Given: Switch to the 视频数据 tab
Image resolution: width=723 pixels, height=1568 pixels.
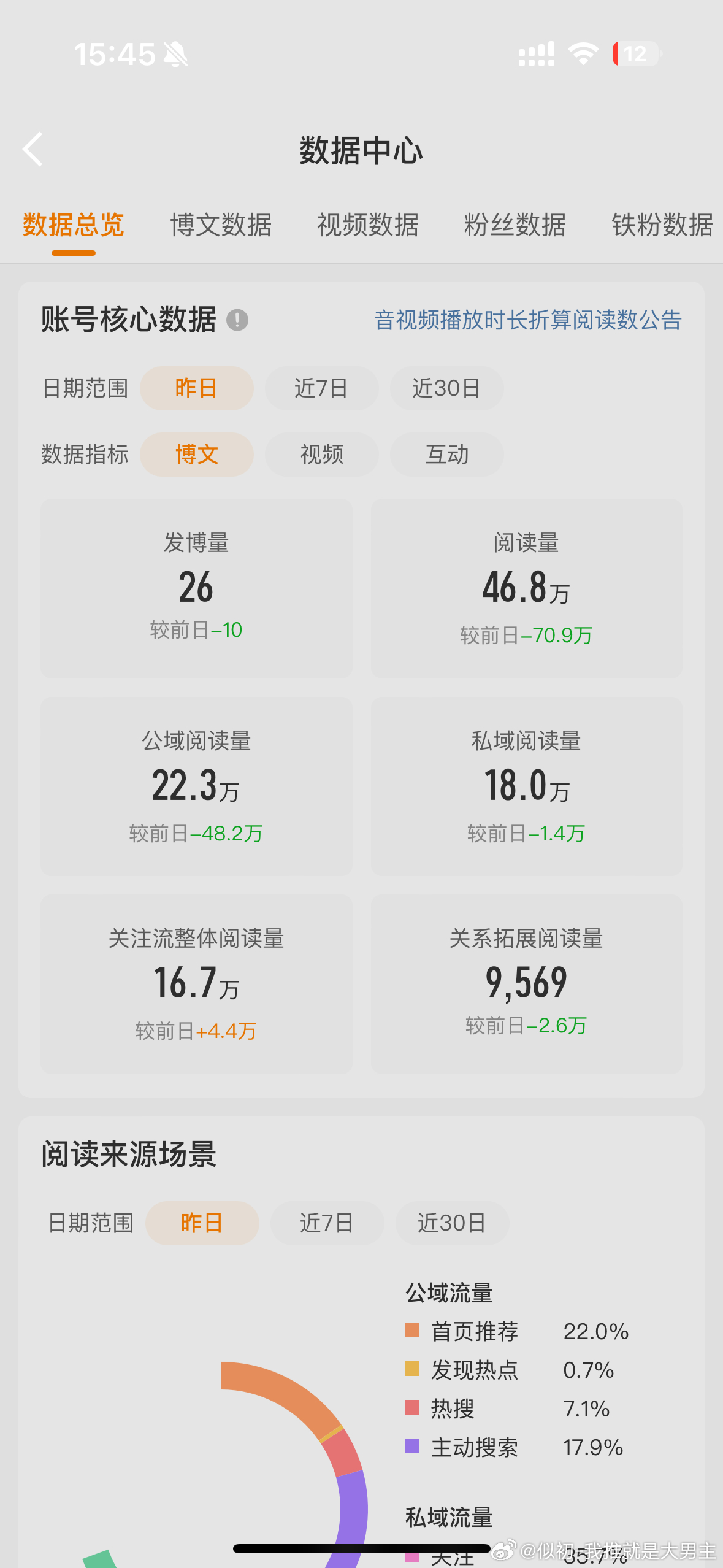Looking at the screenshot, I should 367,226.
